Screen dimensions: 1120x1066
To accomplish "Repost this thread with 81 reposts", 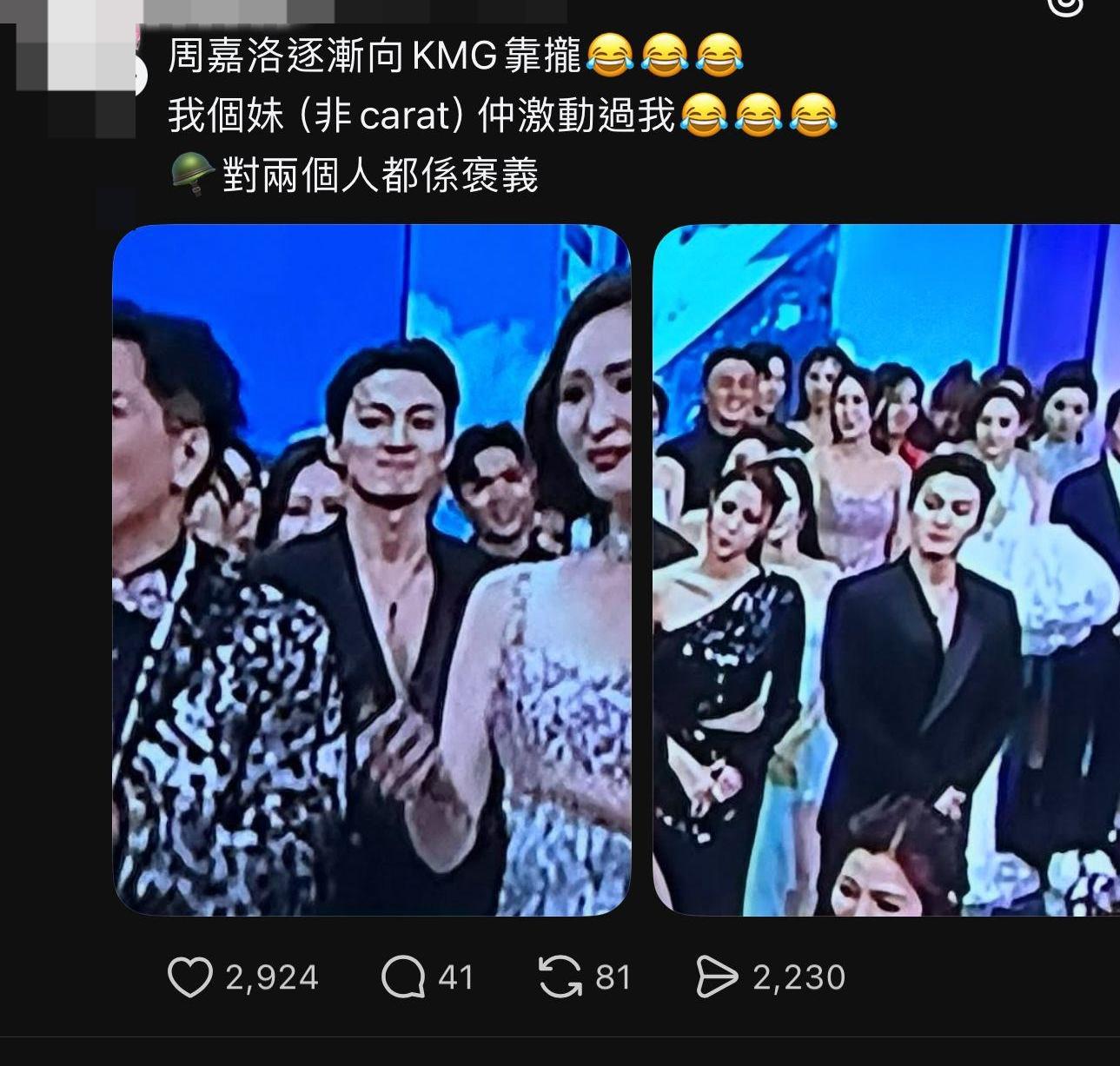I will tap(560, 977).
